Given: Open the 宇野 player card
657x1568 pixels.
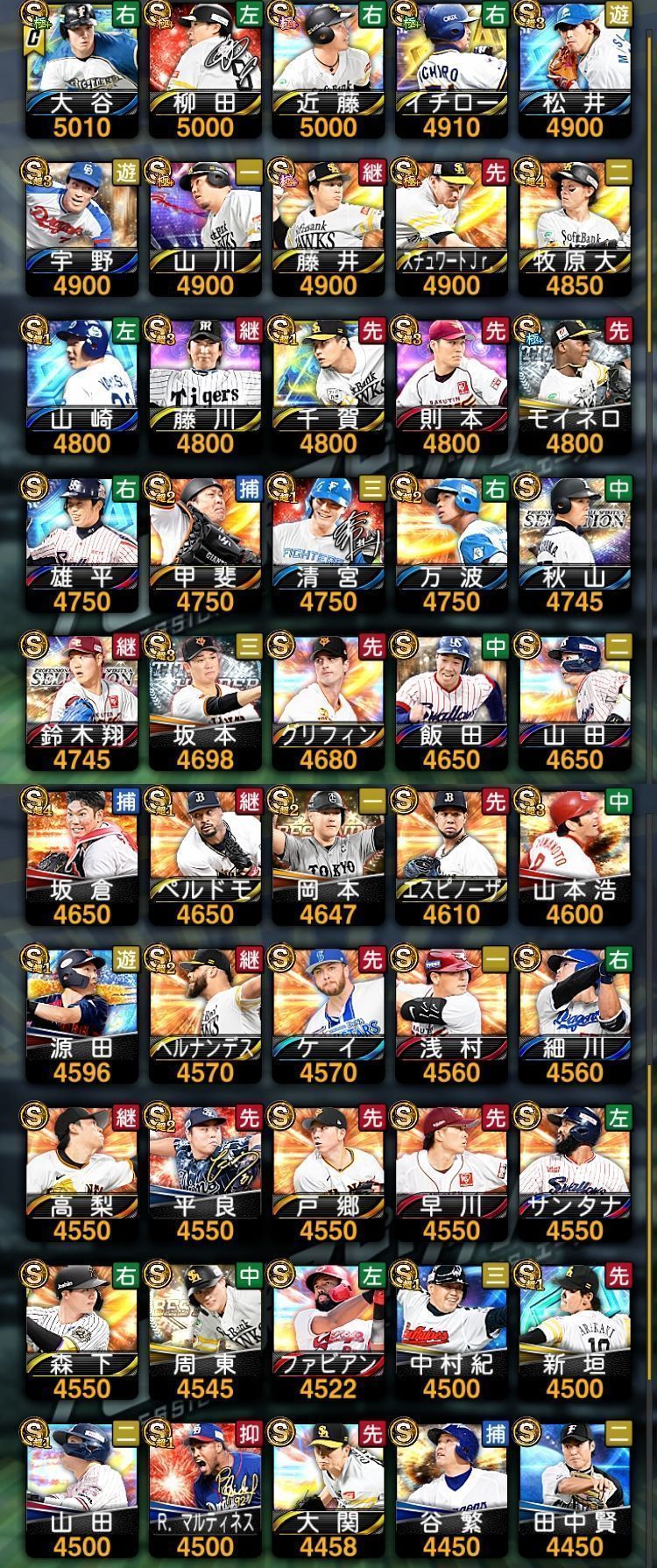Looking at the screenshot, I should [x=81, y=228].
